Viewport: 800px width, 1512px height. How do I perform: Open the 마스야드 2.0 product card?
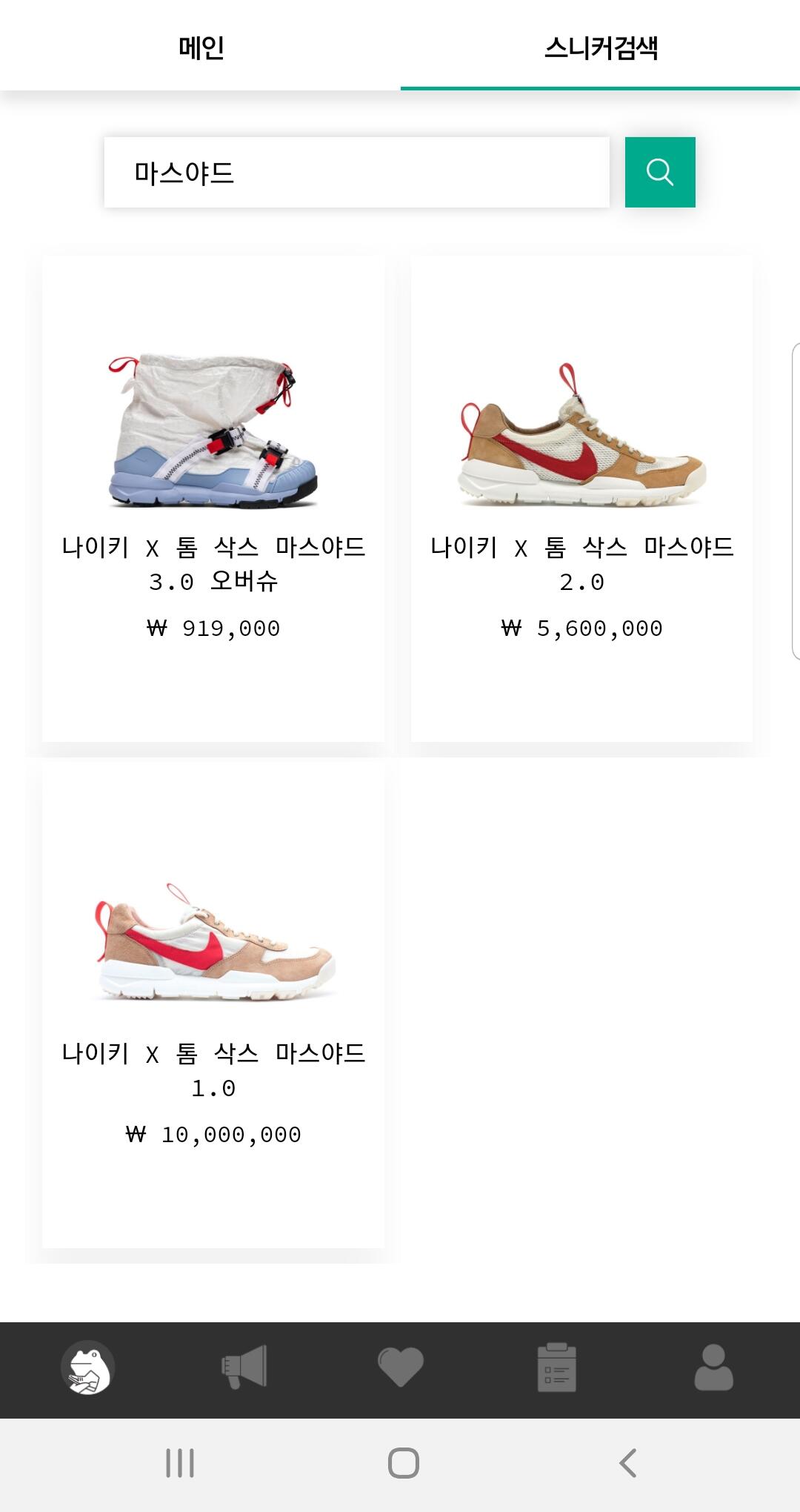pyautogui.click(x=581, y=498)
